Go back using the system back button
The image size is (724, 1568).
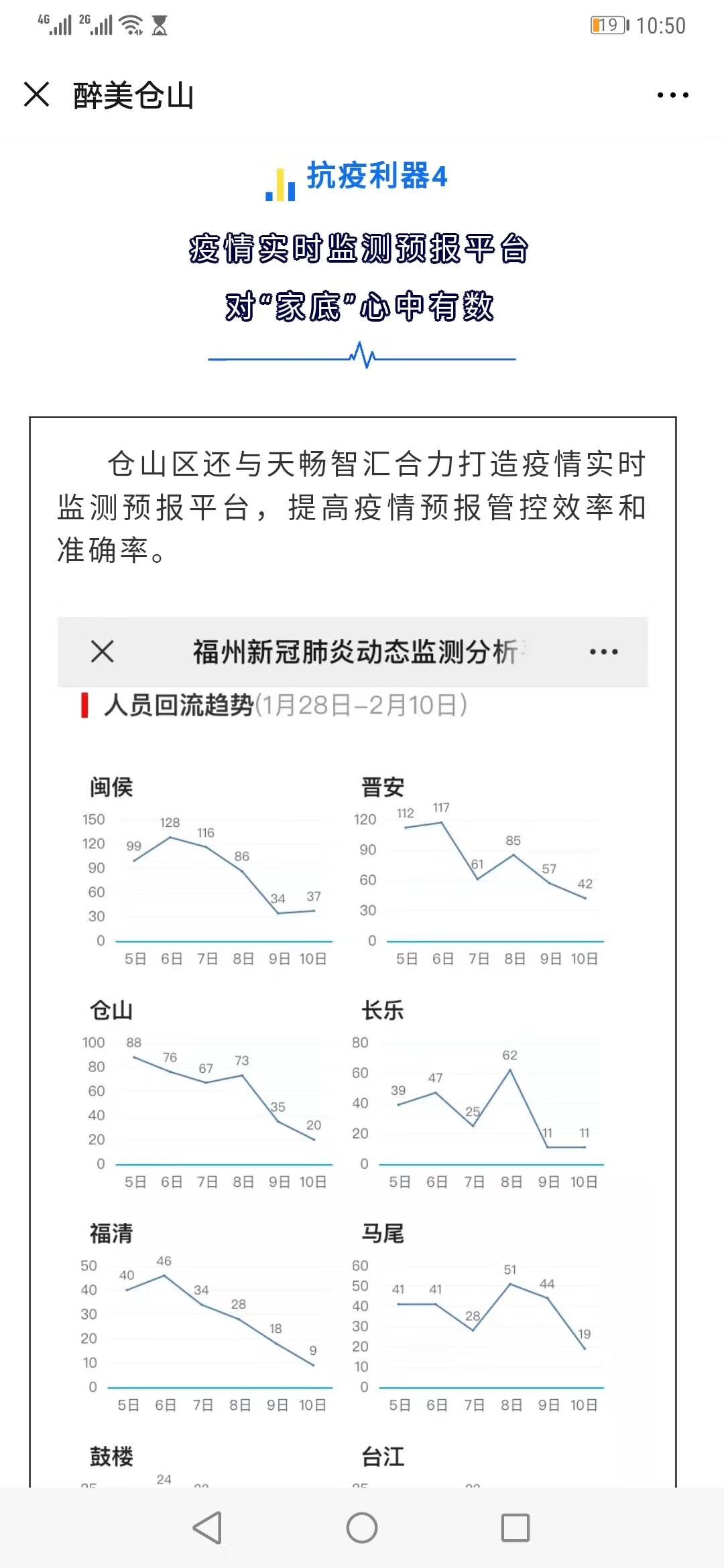[x=207, y=1528]
